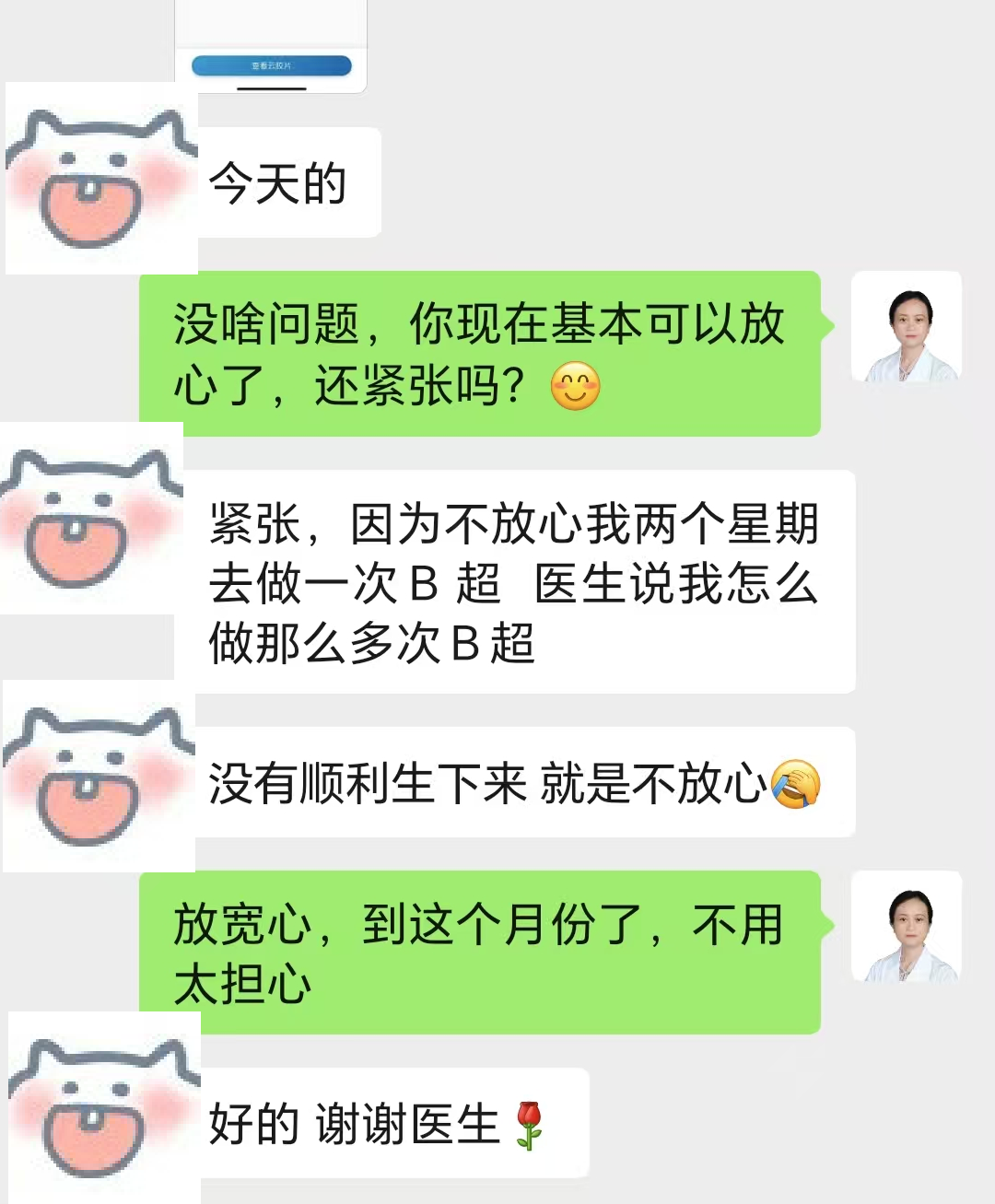
Task: Open doctor's avatar beside the 放宽心 message
Action: 907,926
